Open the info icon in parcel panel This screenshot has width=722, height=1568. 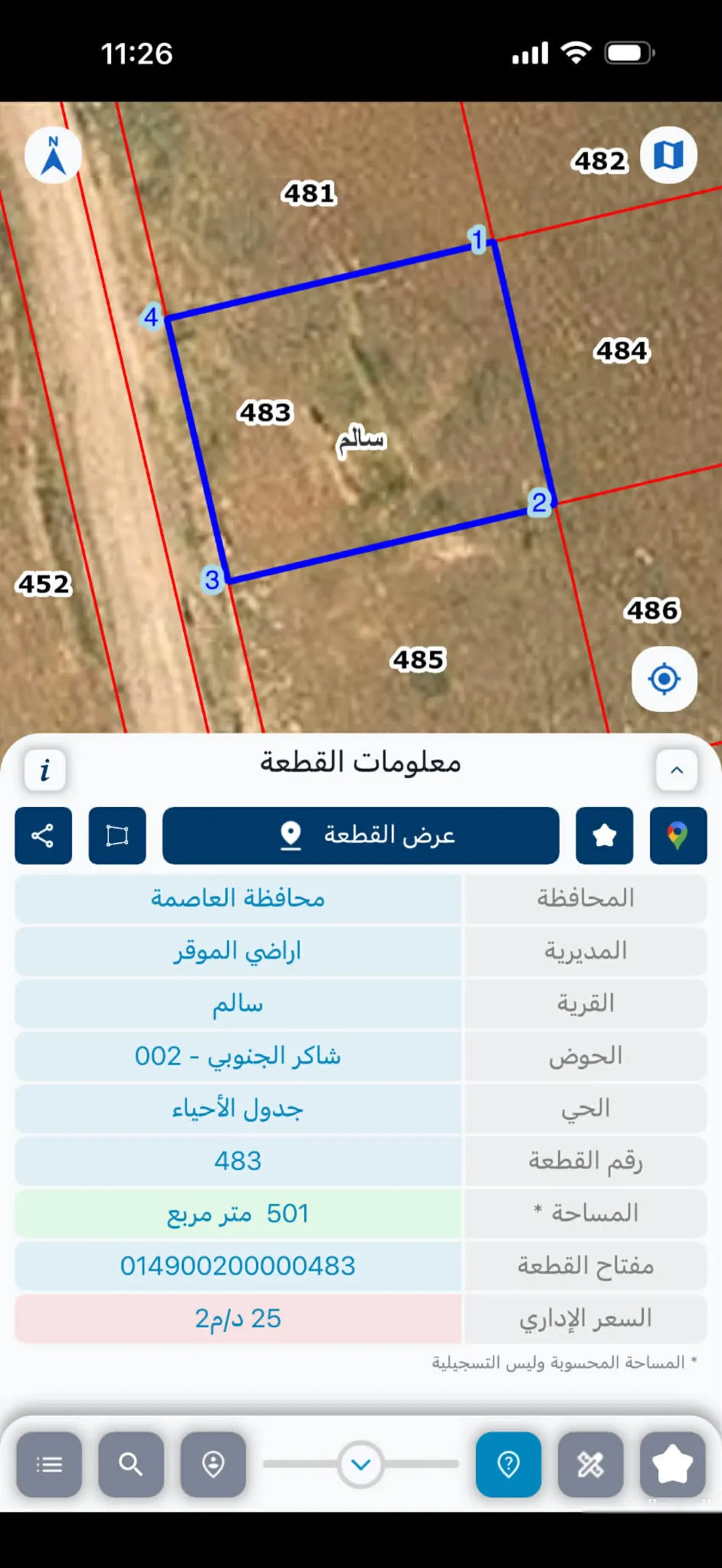point(45,770)
